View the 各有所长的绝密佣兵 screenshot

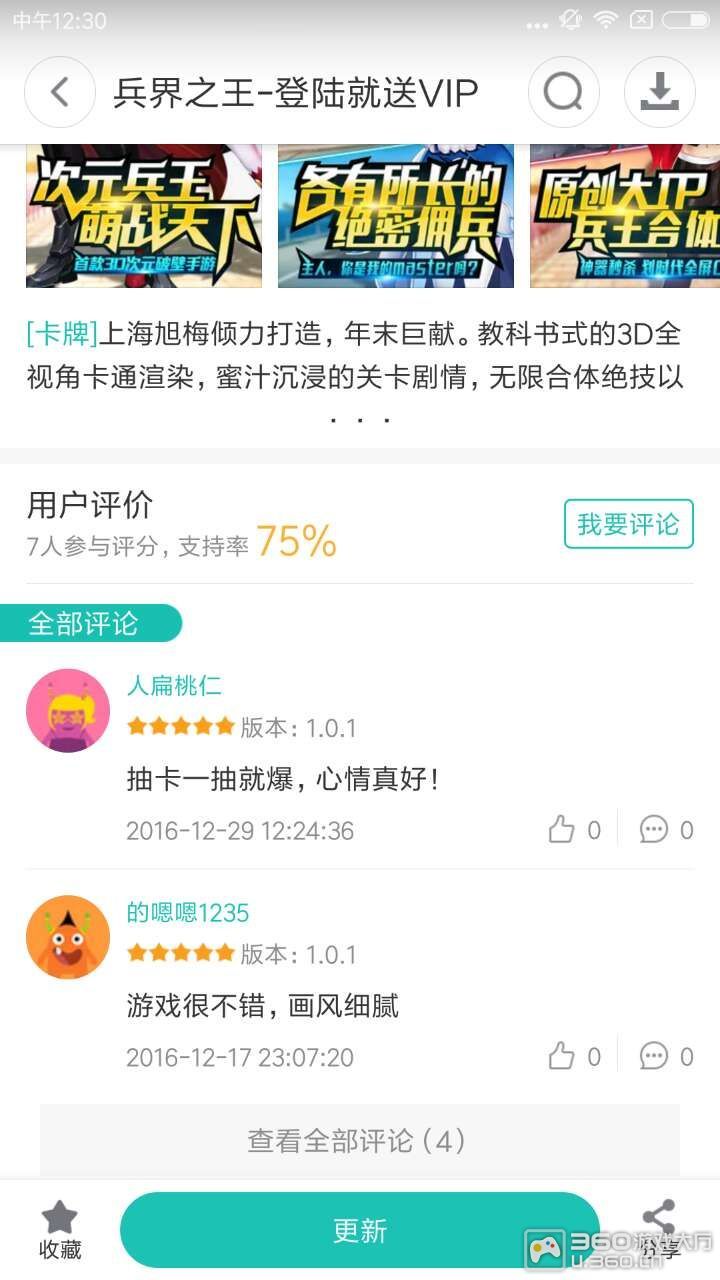396,216
